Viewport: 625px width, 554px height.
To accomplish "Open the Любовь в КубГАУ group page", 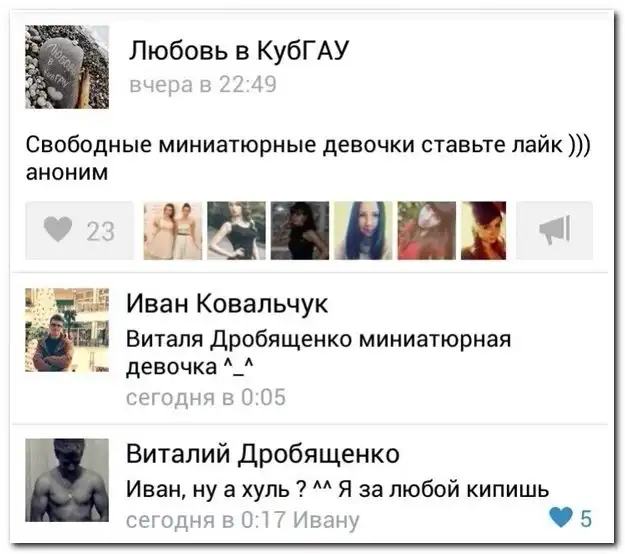I will pos(239,50).
